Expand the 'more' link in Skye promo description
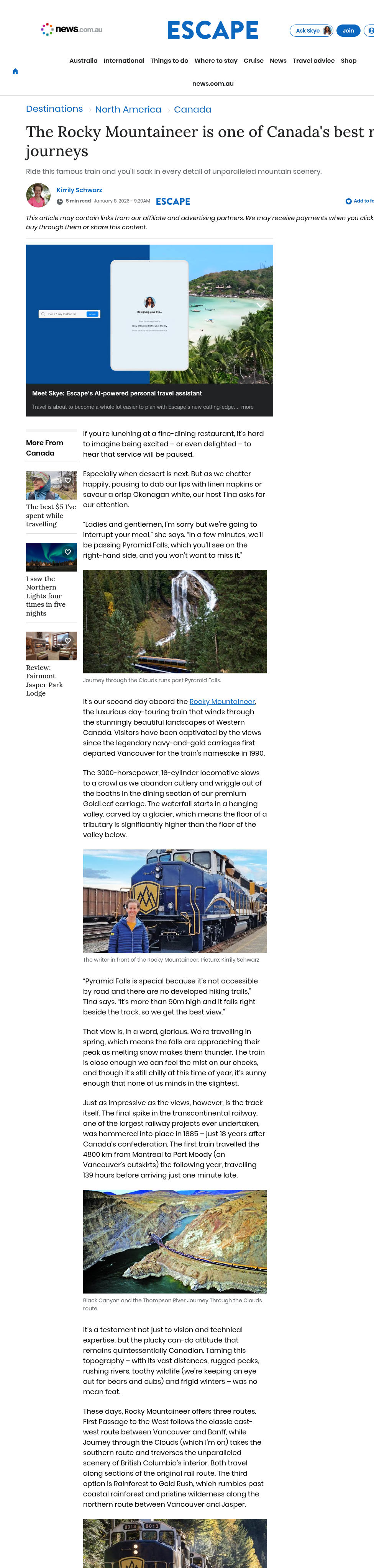This screenshot has height=1568, width=374. click(x=247, y=407)
